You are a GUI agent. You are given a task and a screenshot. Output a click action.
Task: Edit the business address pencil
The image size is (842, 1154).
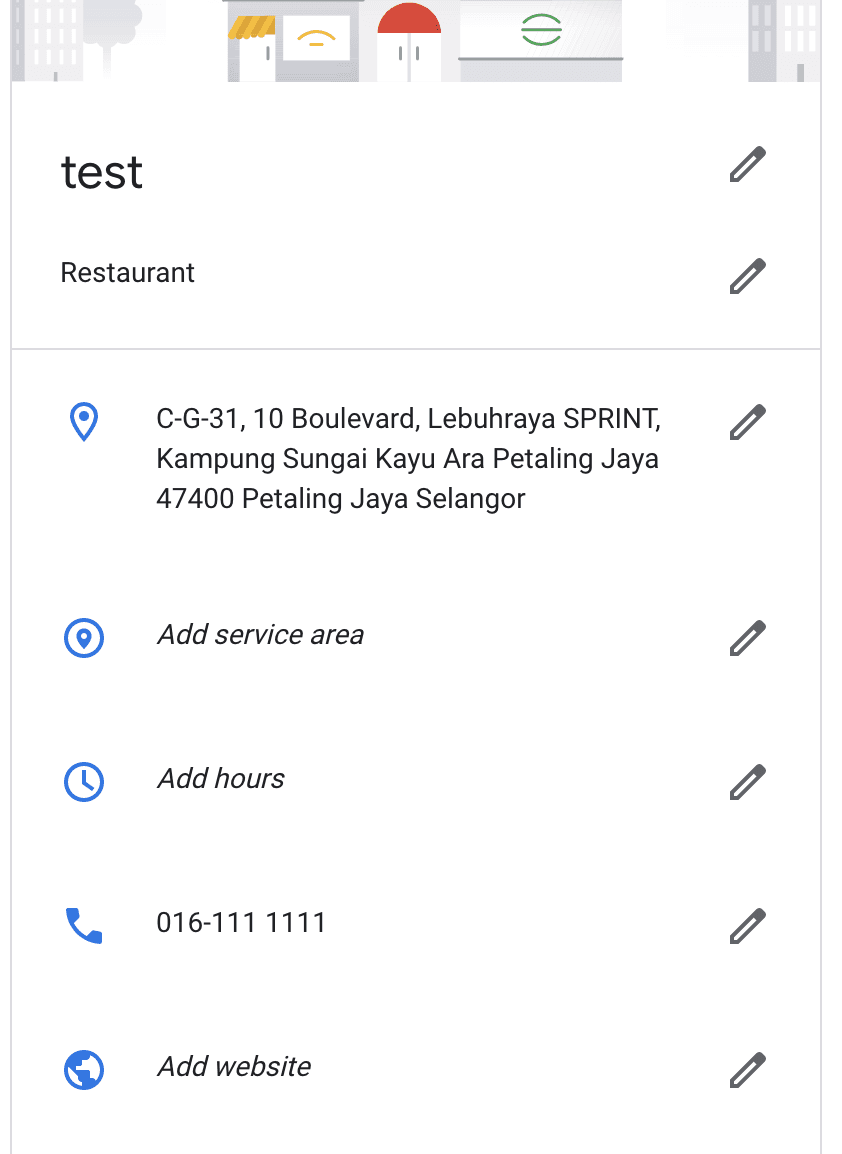coord(747,422)
